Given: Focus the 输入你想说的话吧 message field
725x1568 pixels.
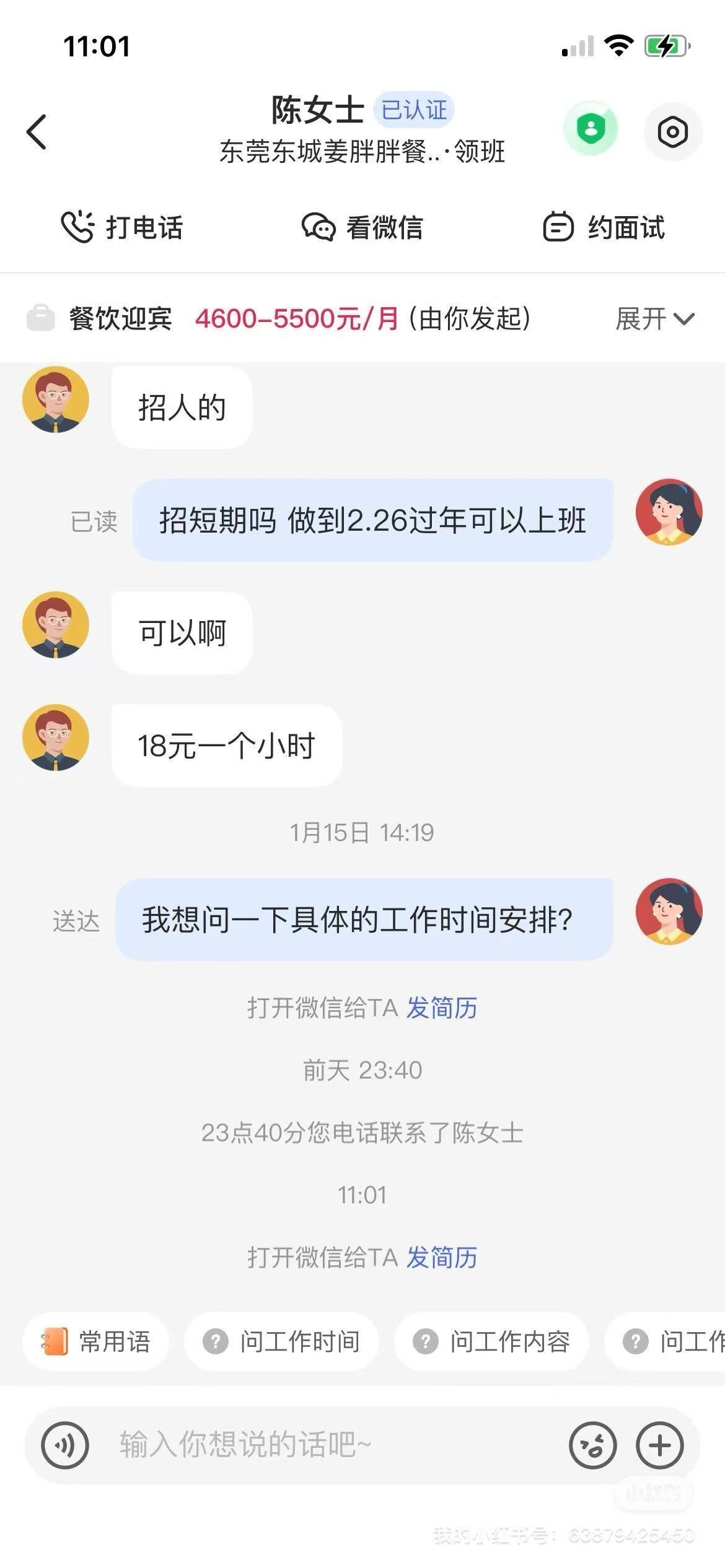Looking at the screenshot, I should pyautogui.click(x=322, y=1445).
